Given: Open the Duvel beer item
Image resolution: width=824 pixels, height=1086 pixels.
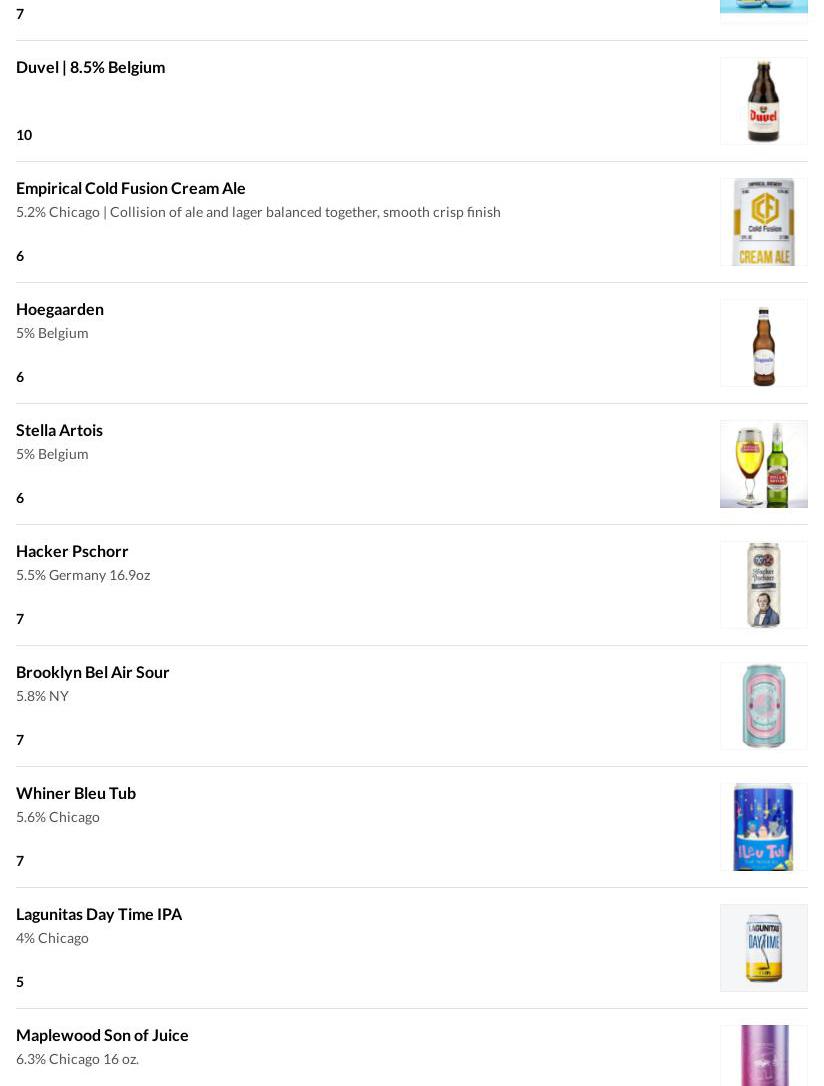Looking at the screenshot, I should [x=91, y=67].
